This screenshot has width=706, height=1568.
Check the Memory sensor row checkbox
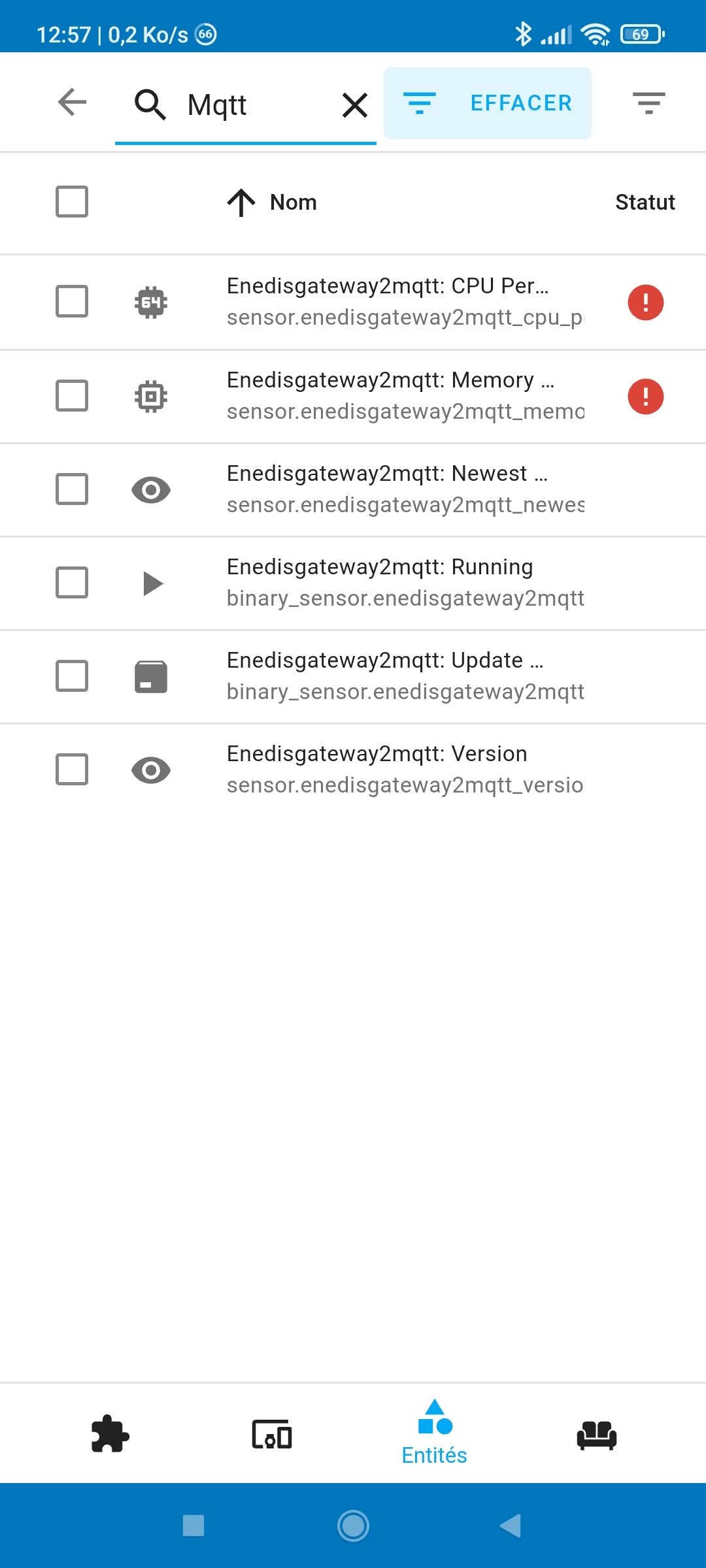(71, 396)
